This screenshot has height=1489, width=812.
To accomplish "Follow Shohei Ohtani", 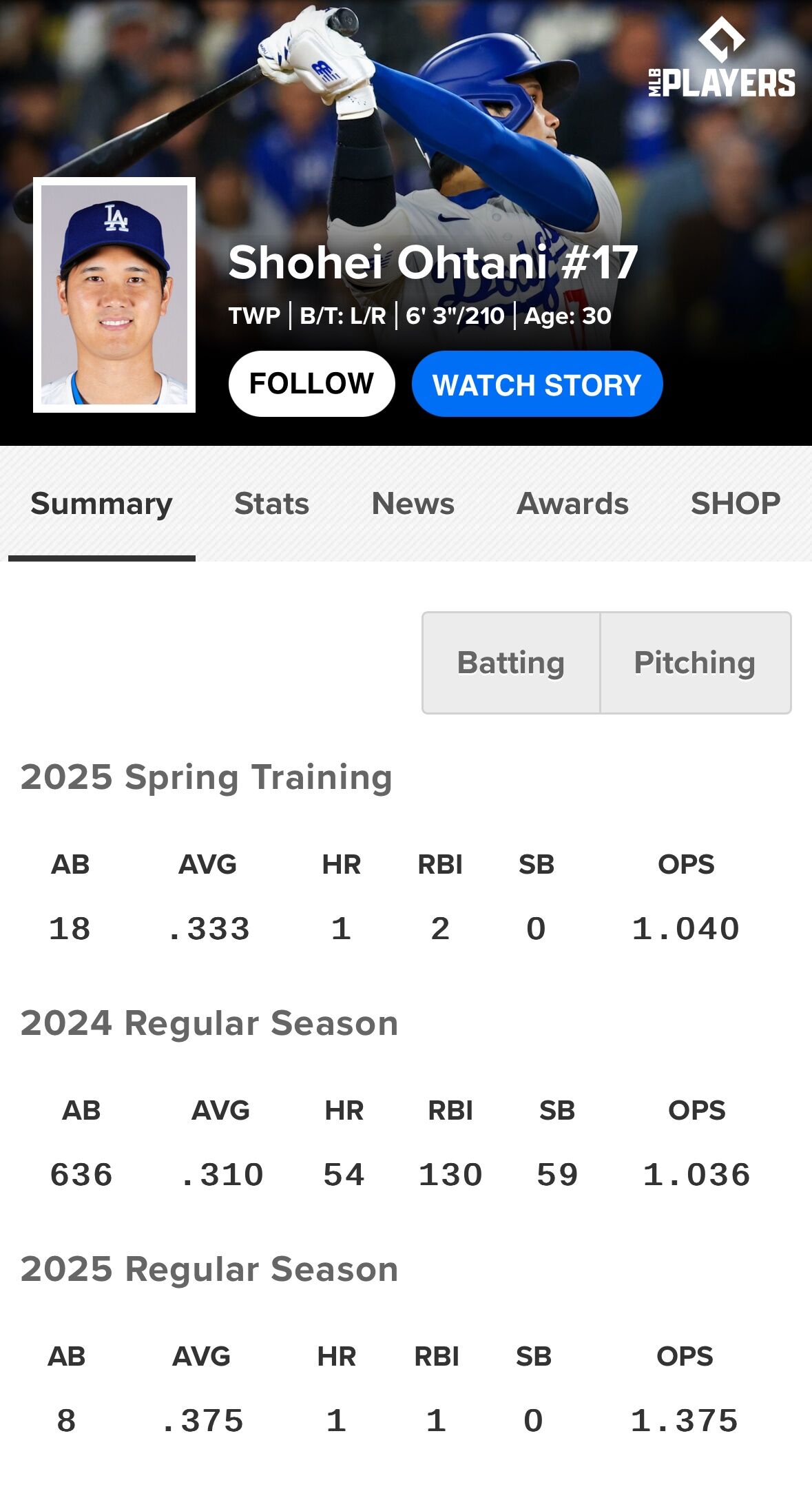I will (x=311, y=384).
